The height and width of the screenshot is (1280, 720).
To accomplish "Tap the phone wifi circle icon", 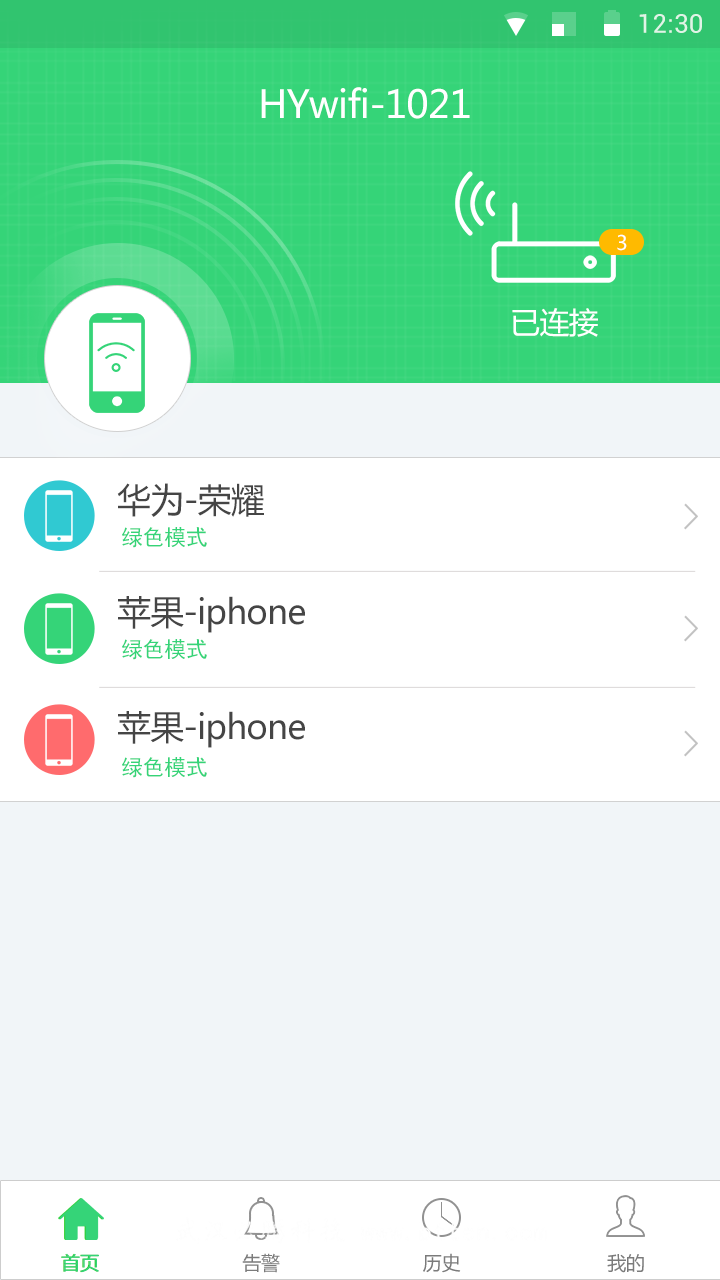I will tap(117, 359).
